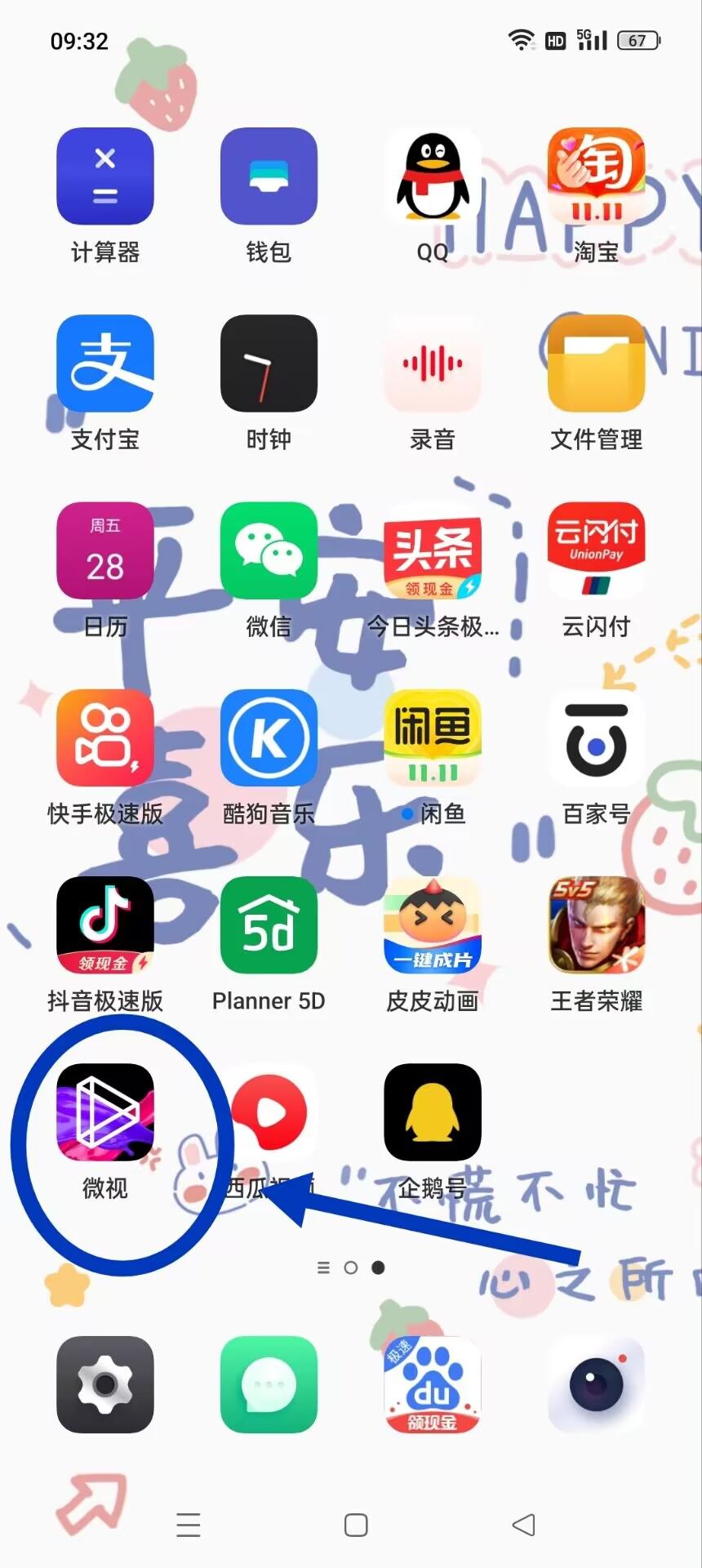The width and height of the screenshot is (702, 1568).
Task: Open 云闪付 UnionPay app
Action: click(x=596, y=550)
